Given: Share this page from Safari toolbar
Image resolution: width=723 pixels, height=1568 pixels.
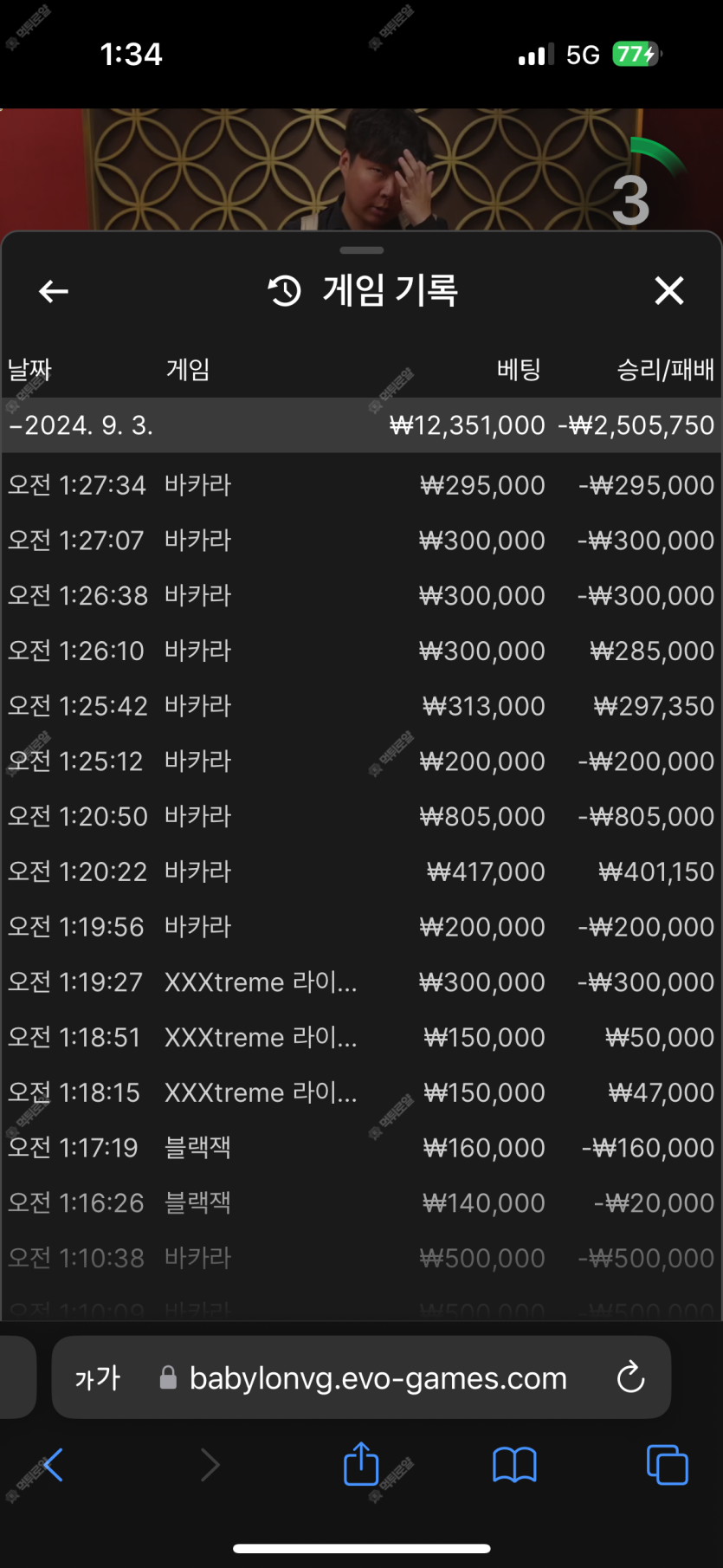Looking at the screenshot, I should [361, 1463].
